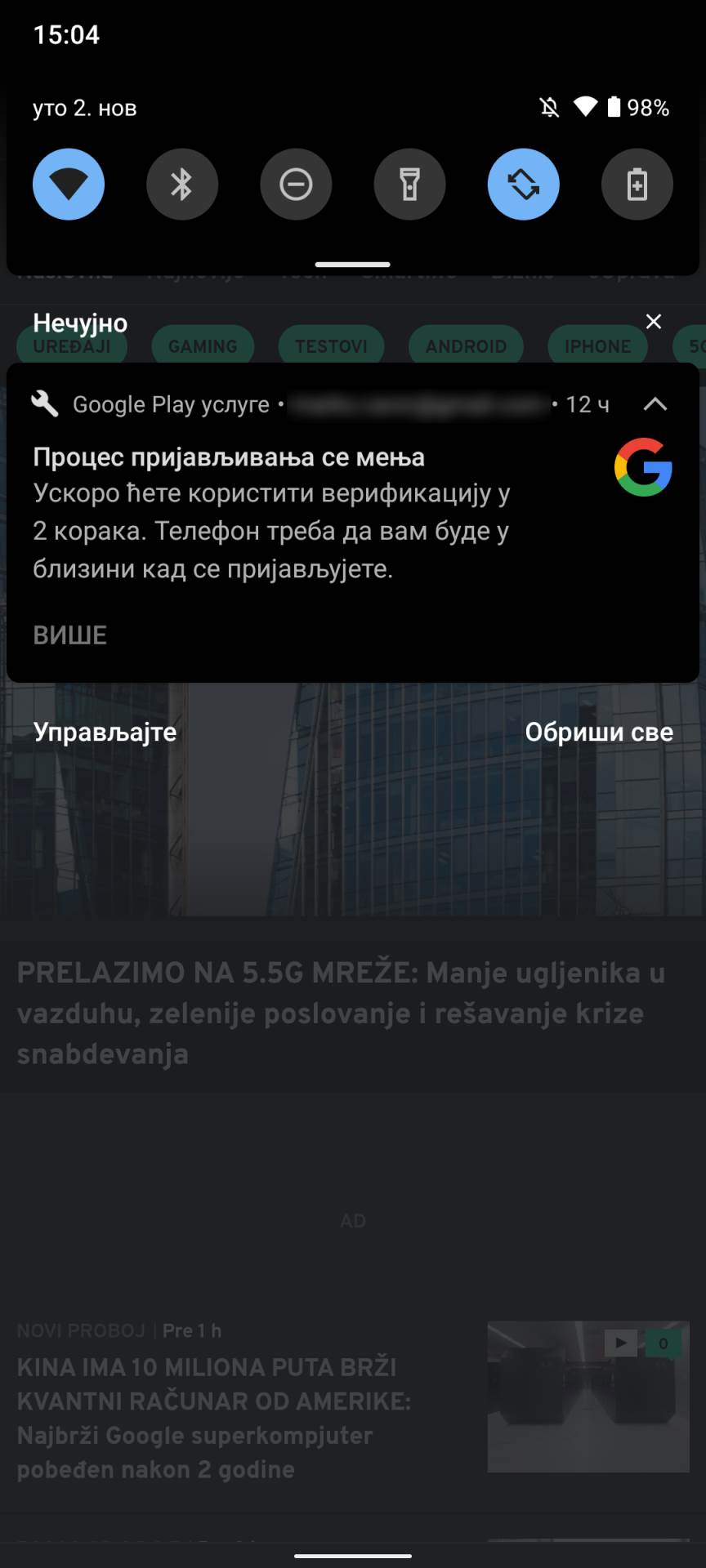Click the Google Play услуге wrench icon
Screen dimensions: 706x1568
tap(45, 403)
